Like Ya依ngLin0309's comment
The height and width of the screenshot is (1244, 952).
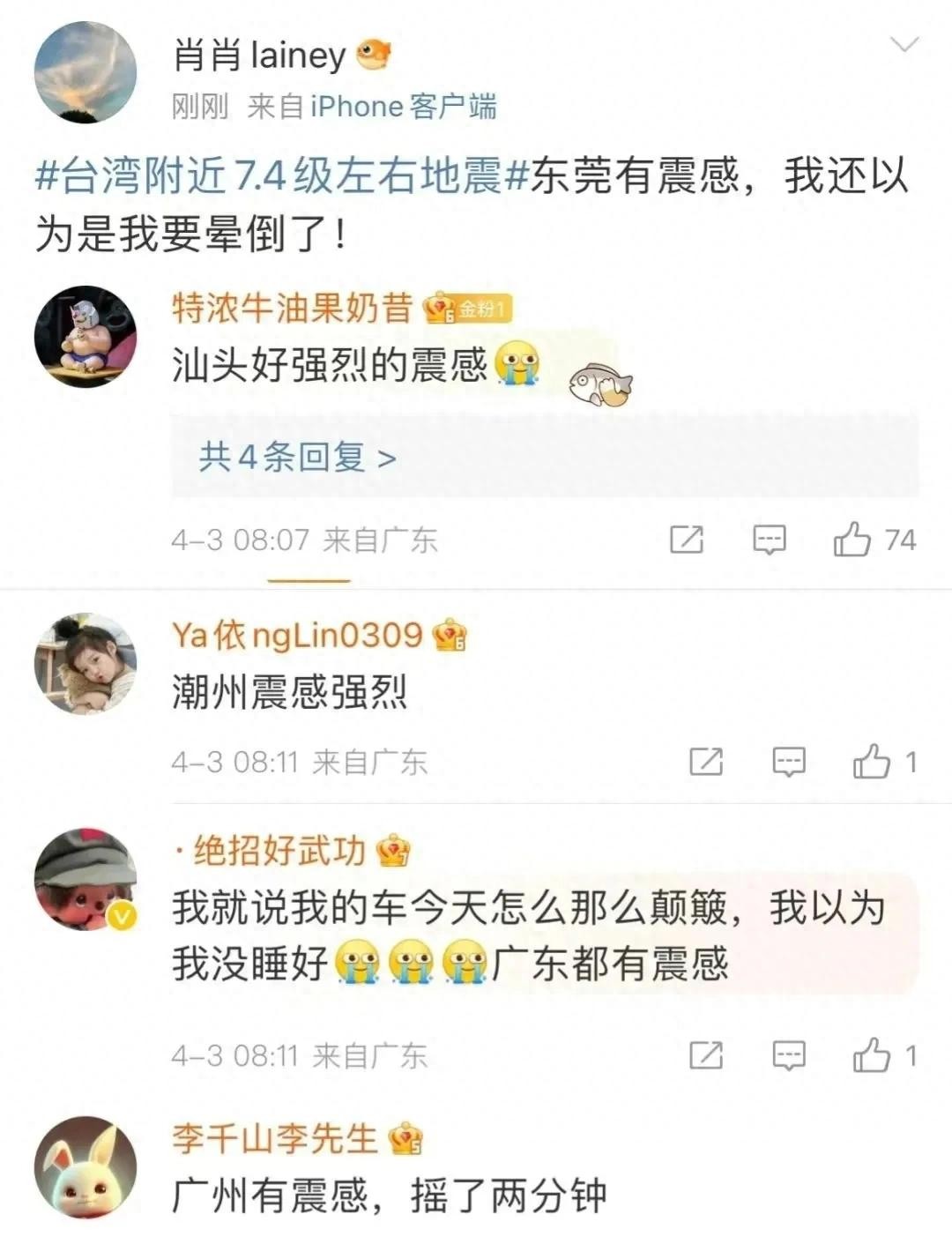pos(871,761)
